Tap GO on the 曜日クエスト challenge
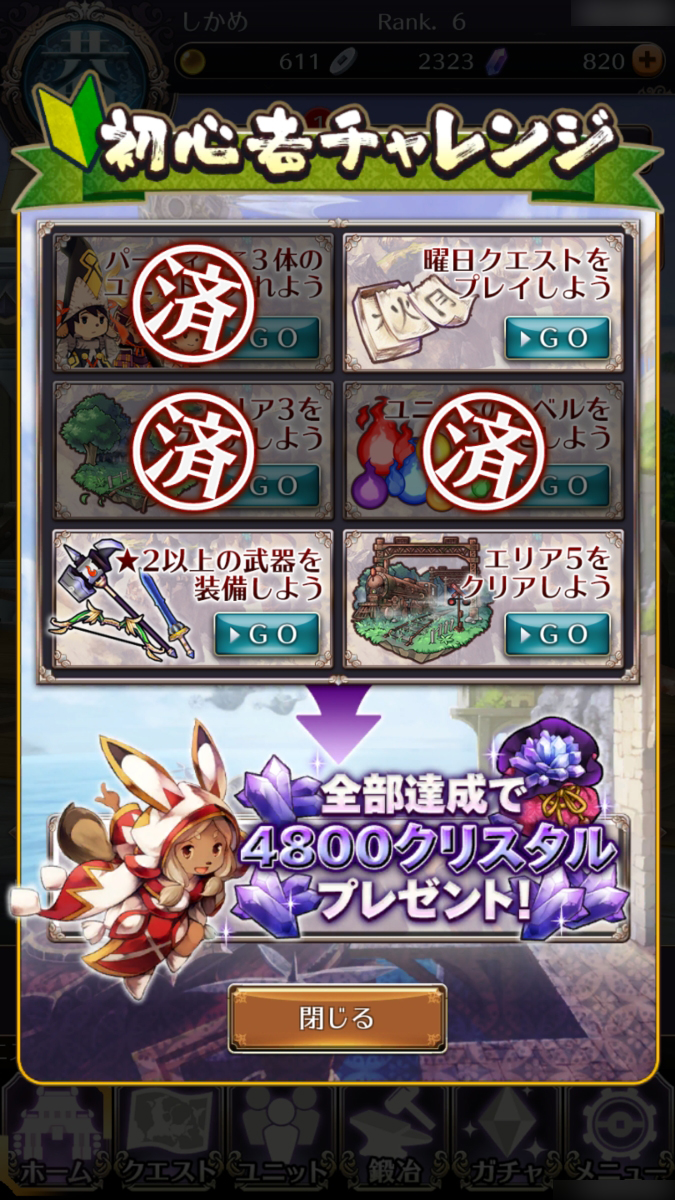Image resolution: width=675 pixels, height=1200 pixels. (557, 338)
